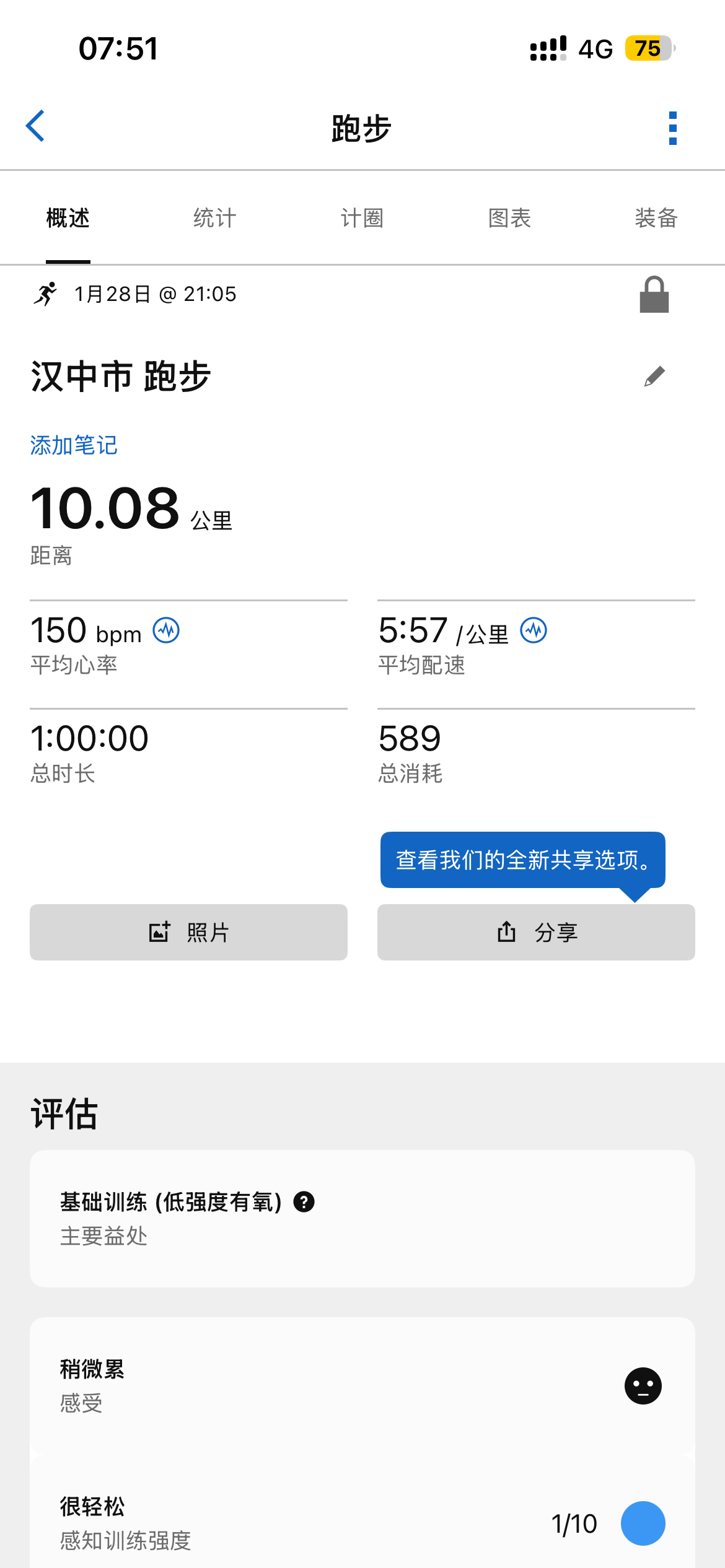
Task: Share this run via 分享 button
Action: pyautogui.click(x=536, y=932)
